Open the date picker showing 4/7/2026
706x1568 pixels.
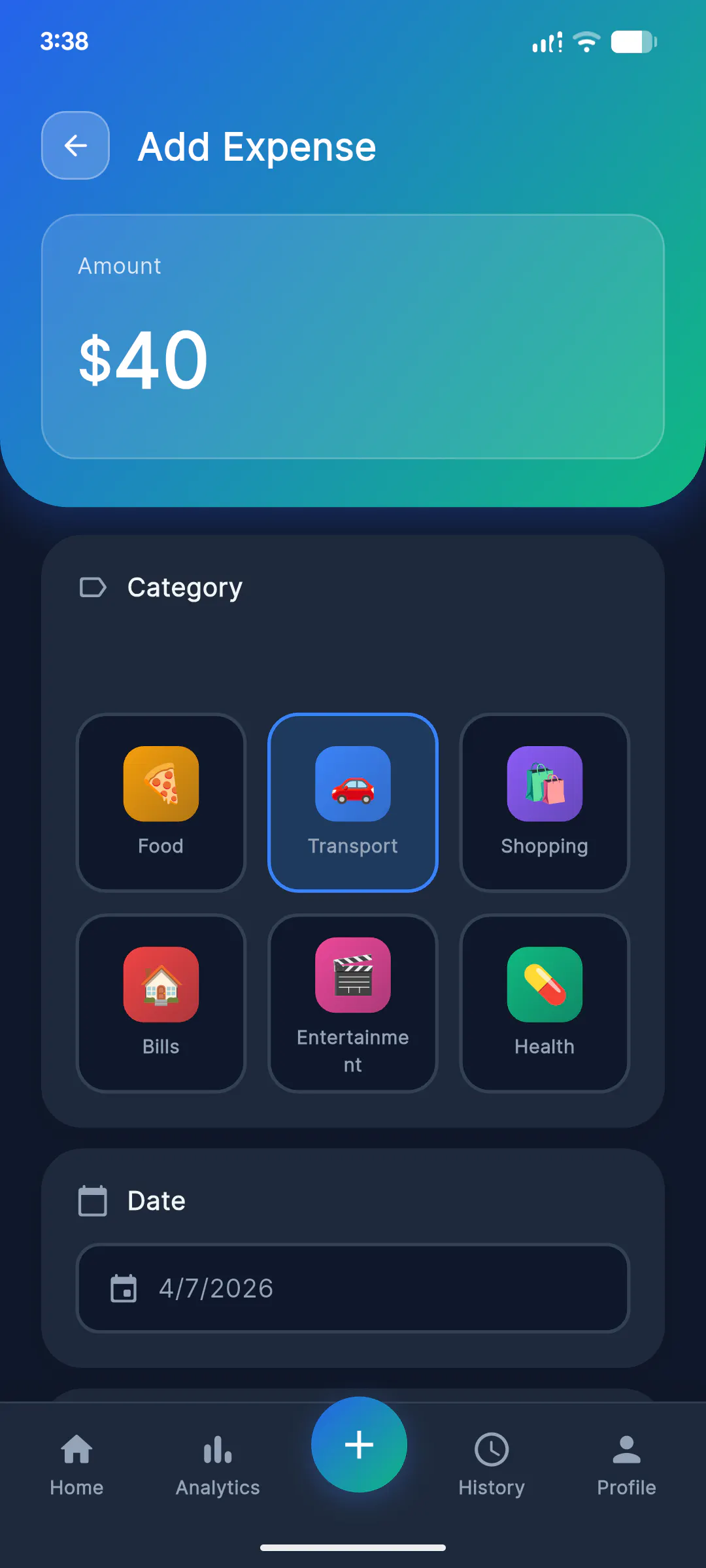coord(353,1288)
